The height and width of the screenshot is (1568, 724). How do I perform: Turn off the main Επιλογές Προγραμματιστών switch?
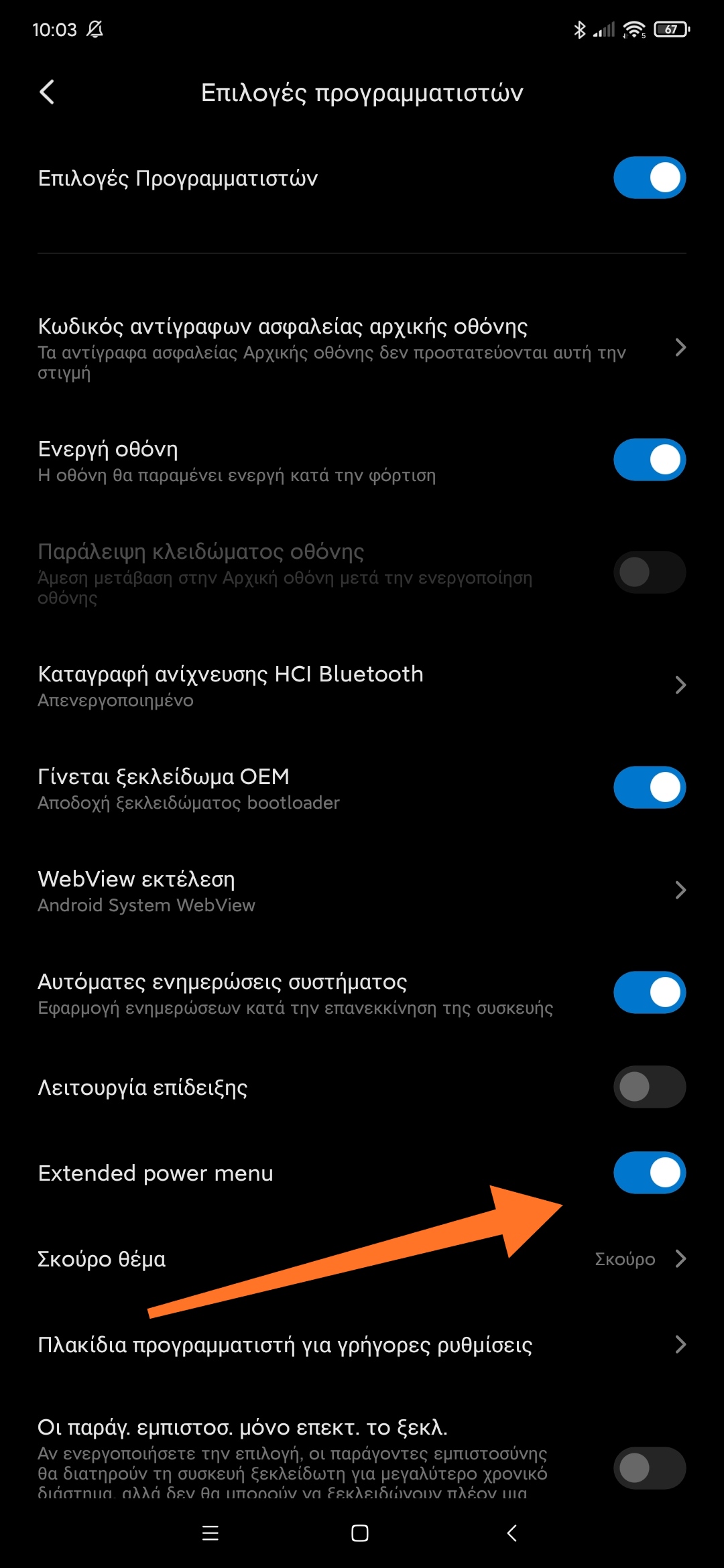click(649, 178)
